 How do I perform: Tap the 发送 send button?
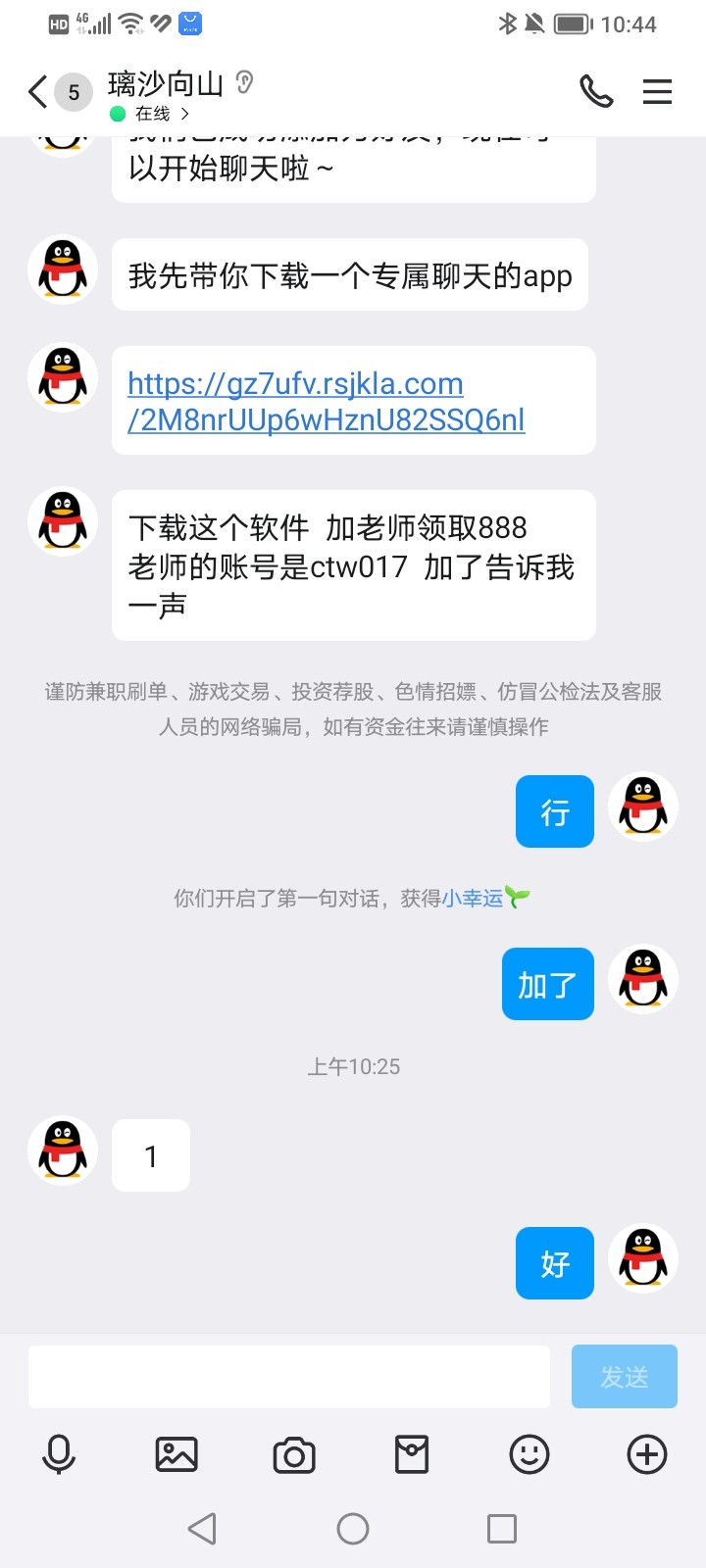624,1376
